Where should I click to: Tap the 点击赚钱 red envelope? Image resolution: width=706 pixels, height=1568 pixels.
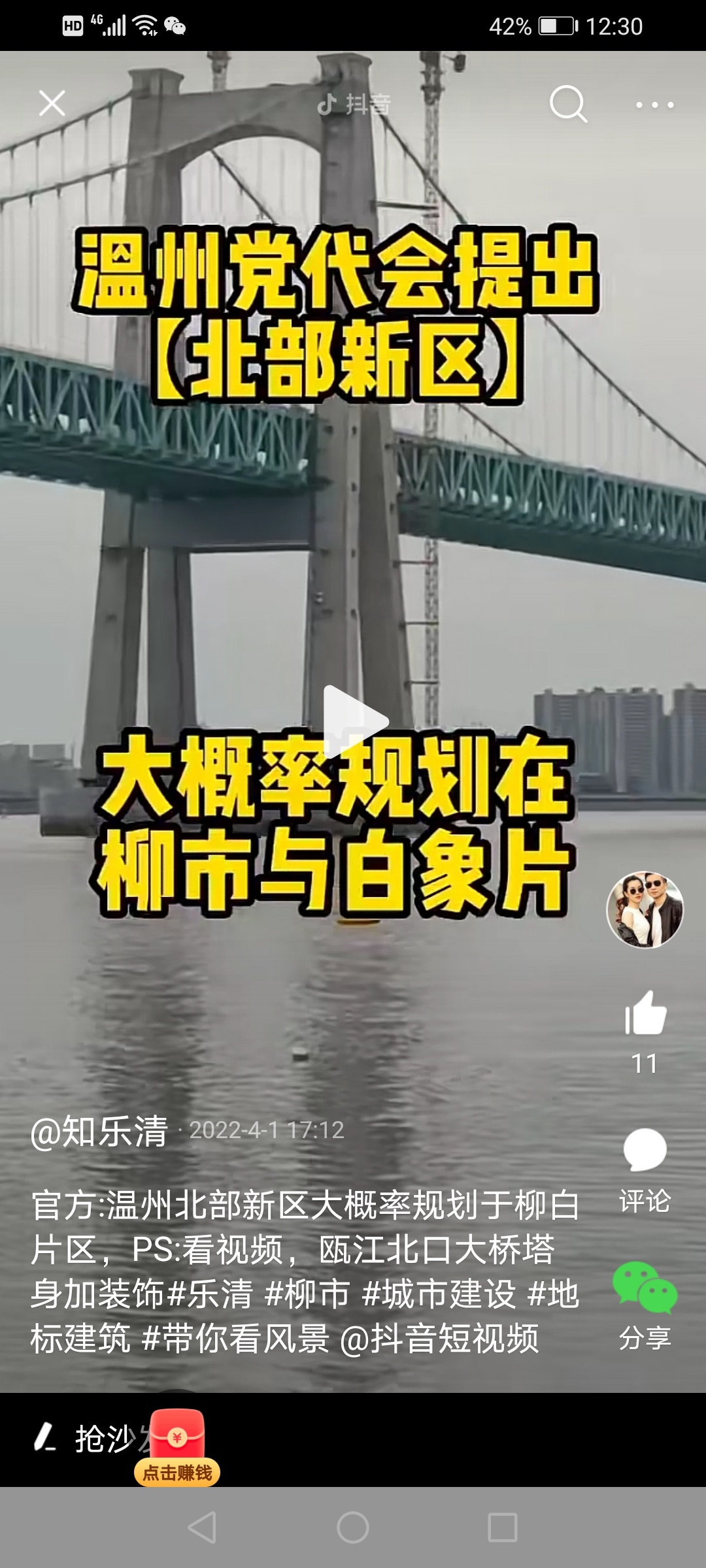(177, 1447)
